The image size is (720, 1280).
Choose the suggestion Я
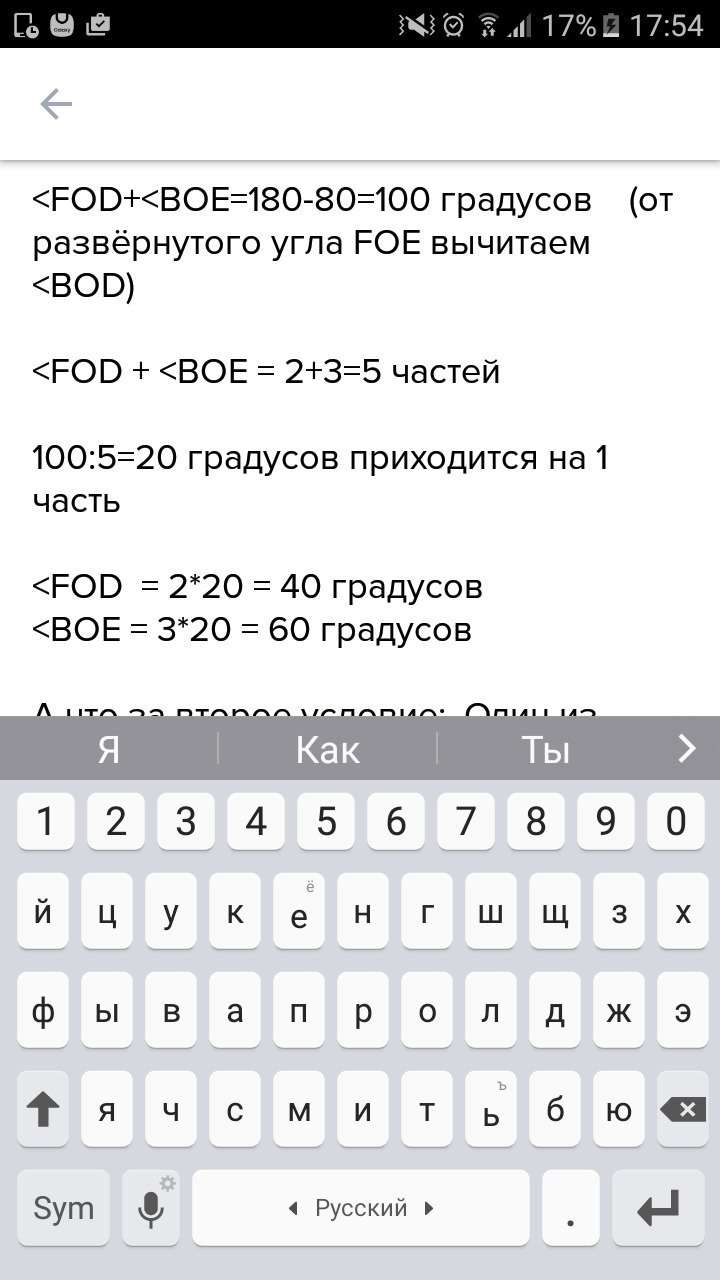[x=109, y=749]
